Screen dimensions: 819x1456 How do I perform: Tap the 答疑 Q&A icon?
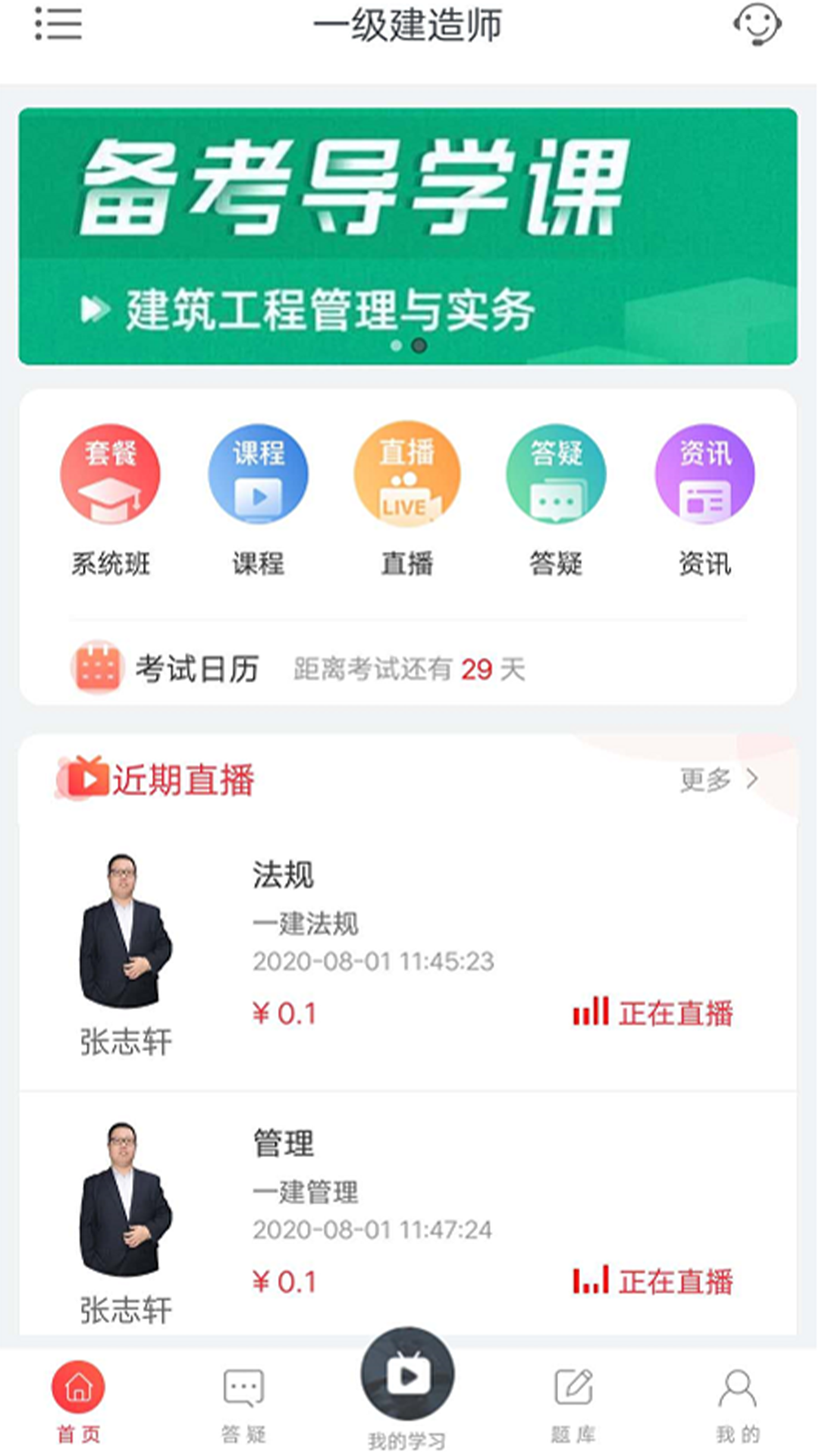556,472
